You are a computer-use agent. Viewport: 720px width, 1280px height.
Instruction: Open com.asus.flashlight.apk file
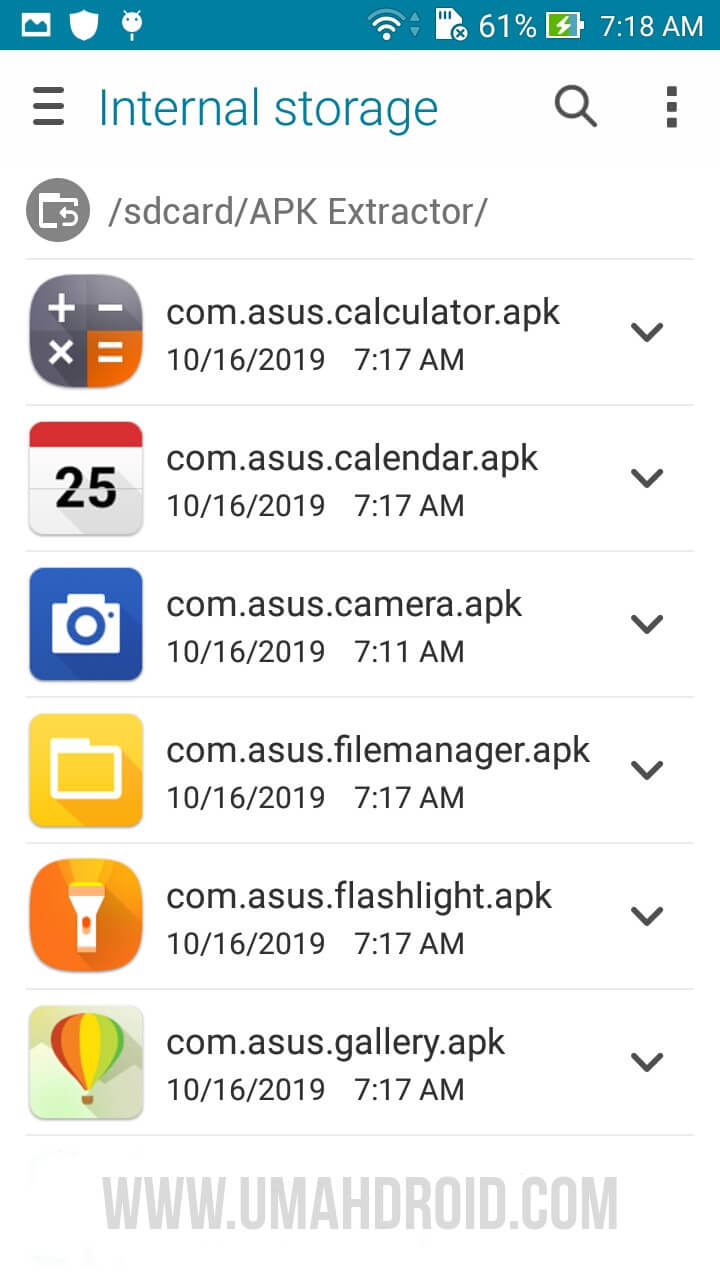(359, 916)
